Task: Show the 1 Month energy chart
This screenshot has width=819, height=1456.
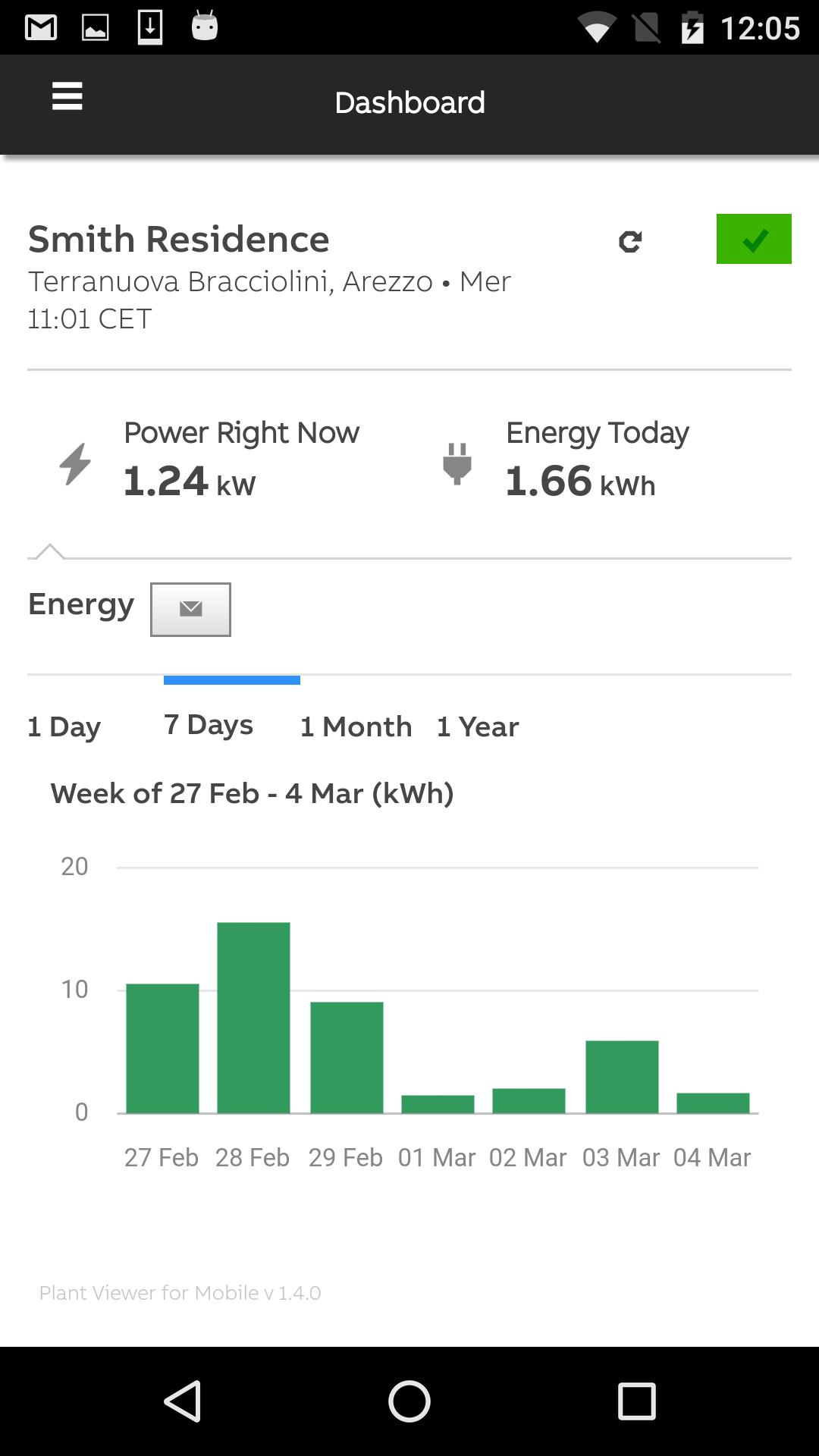Action: pyautogui.click(x=356, y=726)
